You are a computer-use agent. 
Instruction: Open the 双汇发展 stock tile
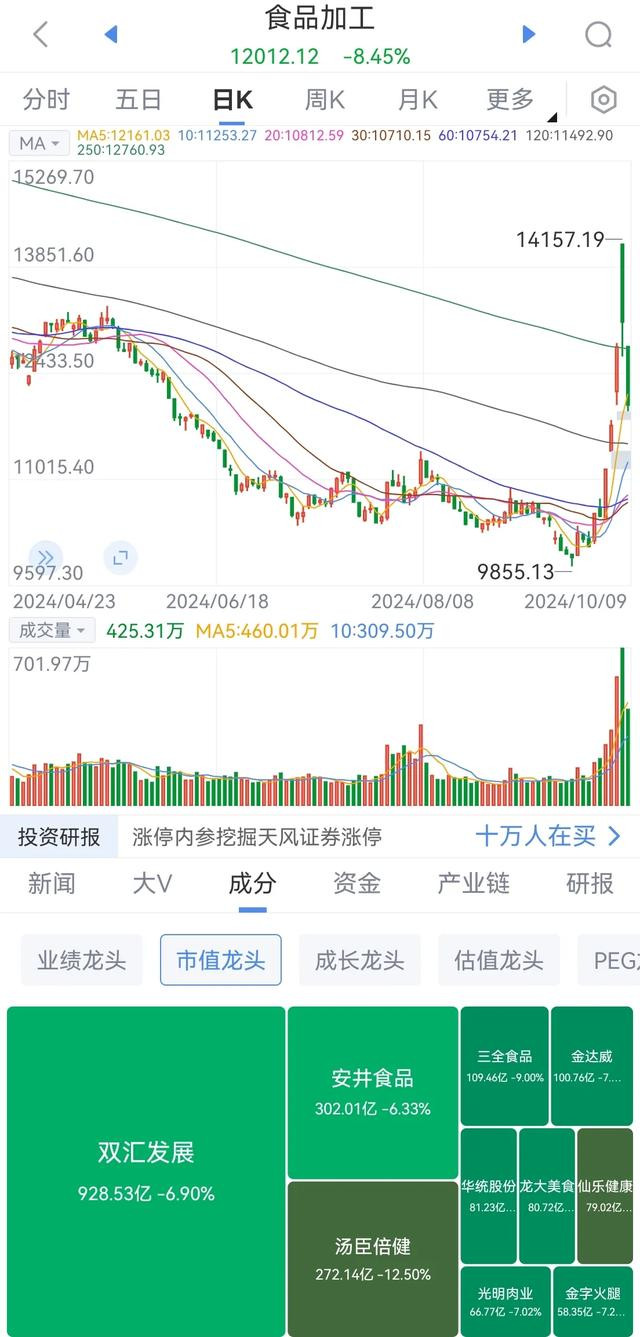pyautogui.click(x=146, y=1171)
